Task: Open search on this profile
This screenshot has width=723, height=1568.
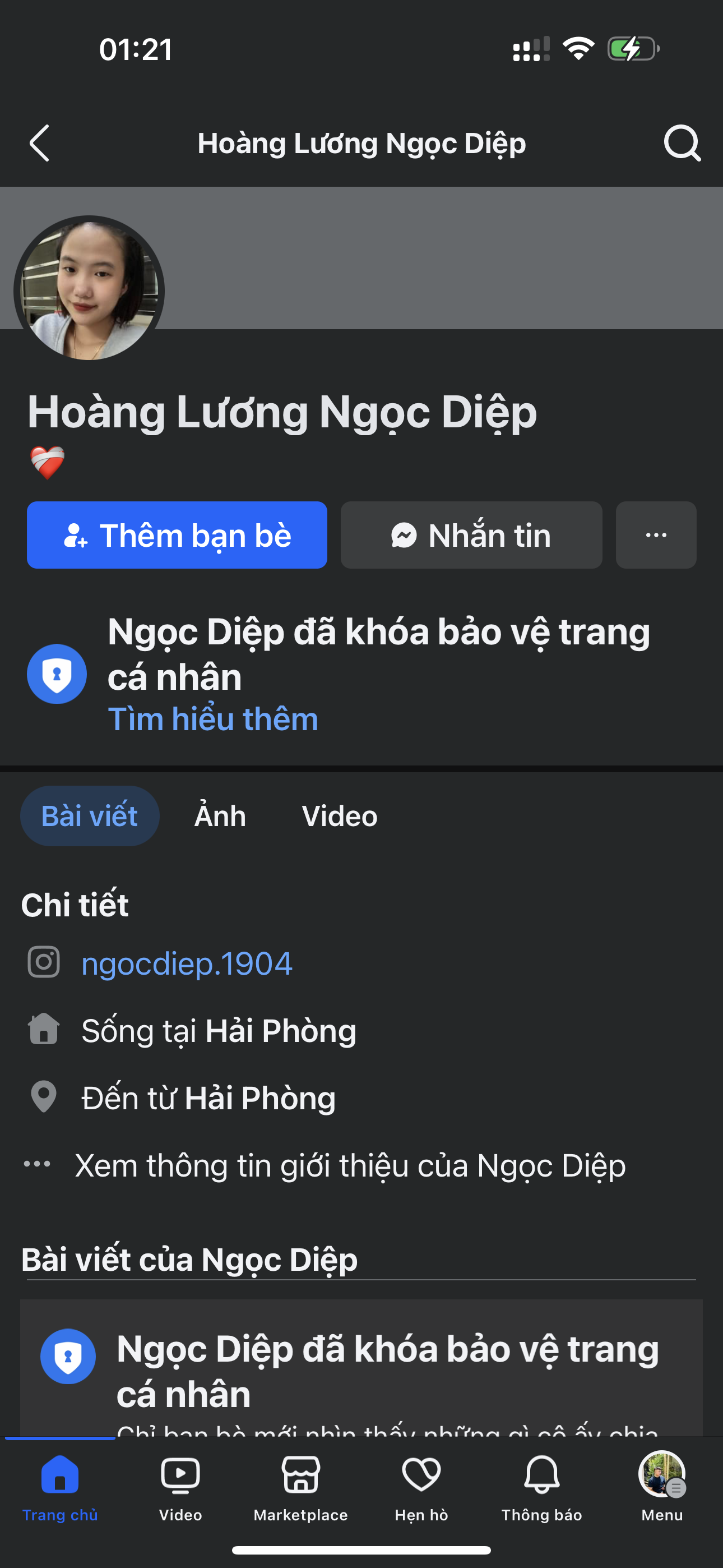Action: tap(682, 144)
